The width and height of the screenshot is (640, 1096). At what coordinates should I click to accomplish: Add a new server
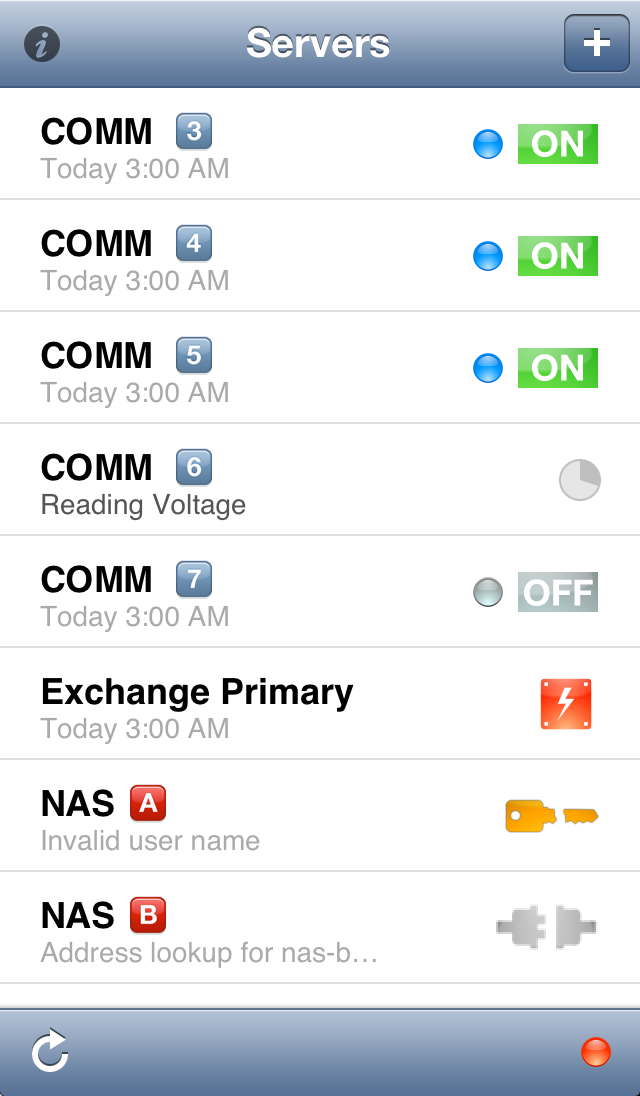pos(596,44)
